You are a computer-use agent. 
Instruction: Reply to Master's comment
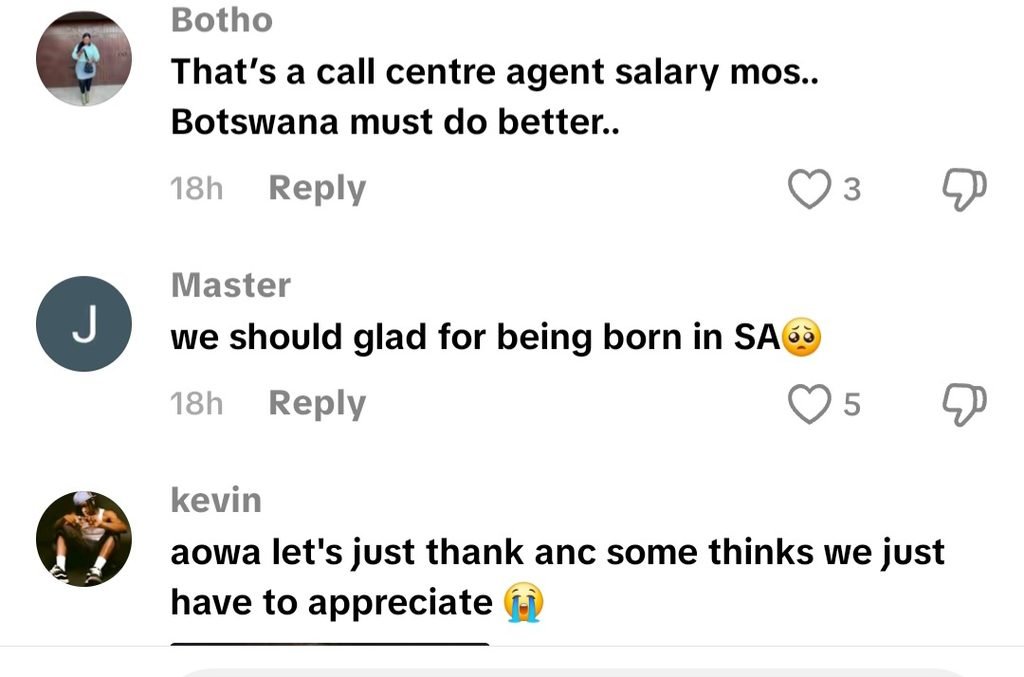tap(317, 403)
